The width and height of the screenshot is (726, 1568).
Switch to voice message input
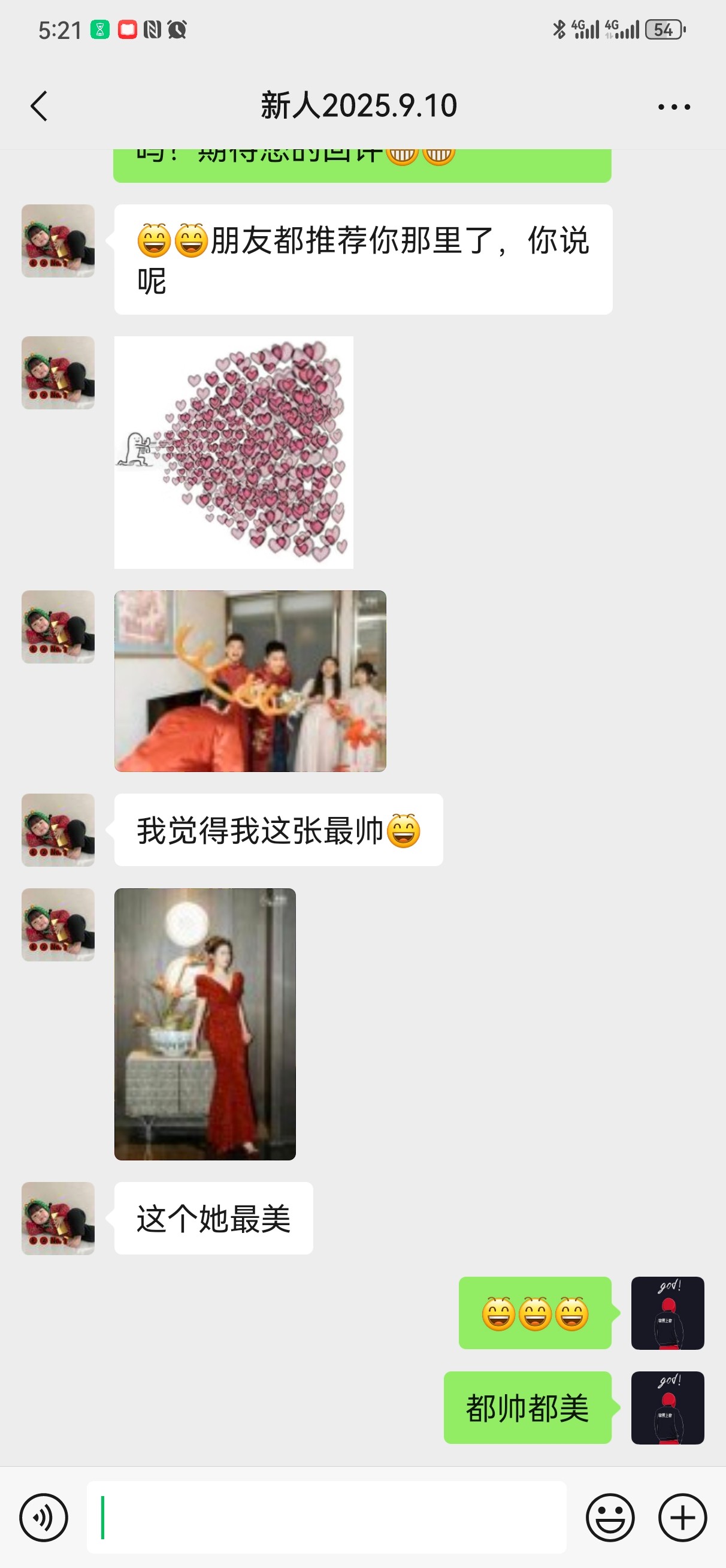43,1517
